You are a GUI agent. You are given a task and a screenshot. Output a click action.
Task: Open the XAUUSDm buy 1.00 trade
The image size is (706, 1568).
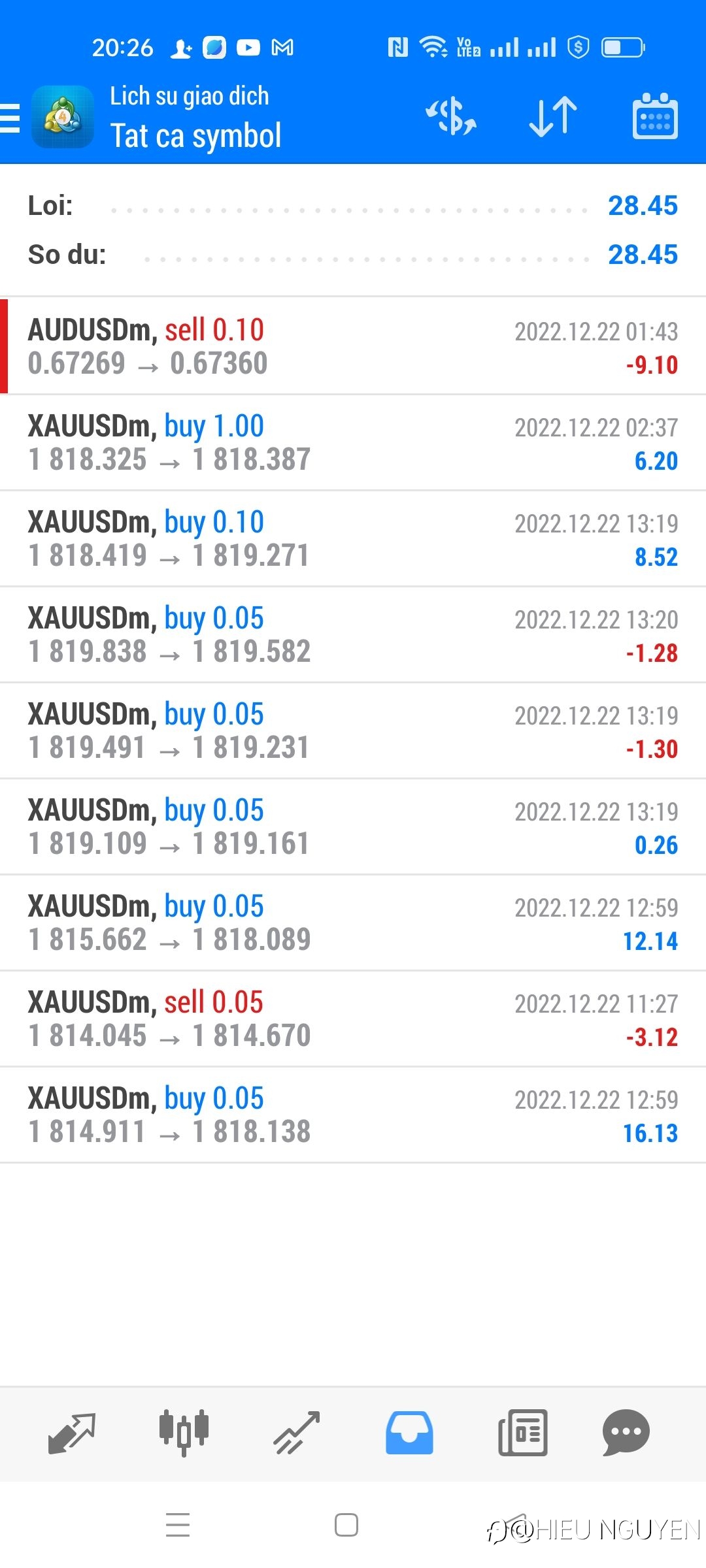tap(353, 442)
